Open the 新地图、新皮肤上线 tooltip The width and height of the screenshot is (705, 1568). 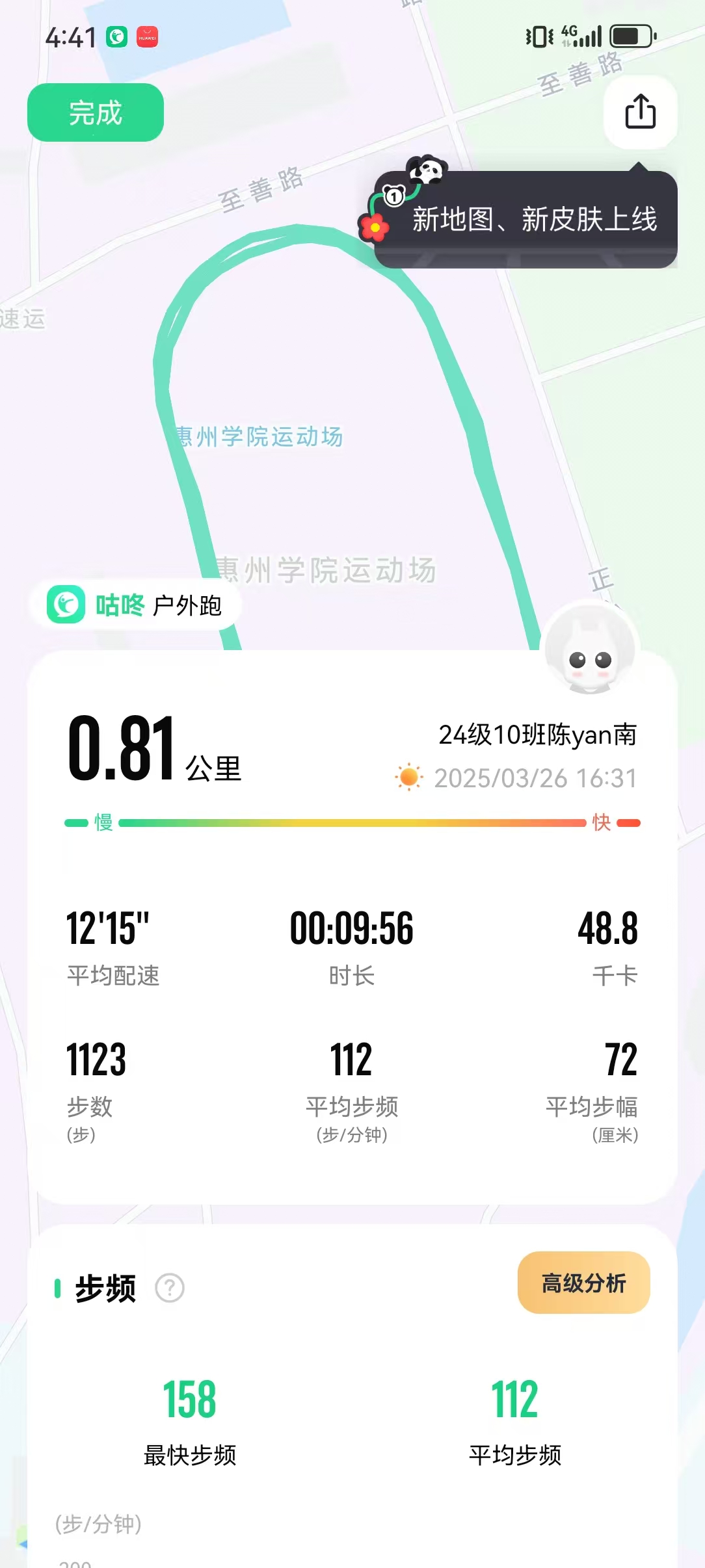[x=525, y=220]
